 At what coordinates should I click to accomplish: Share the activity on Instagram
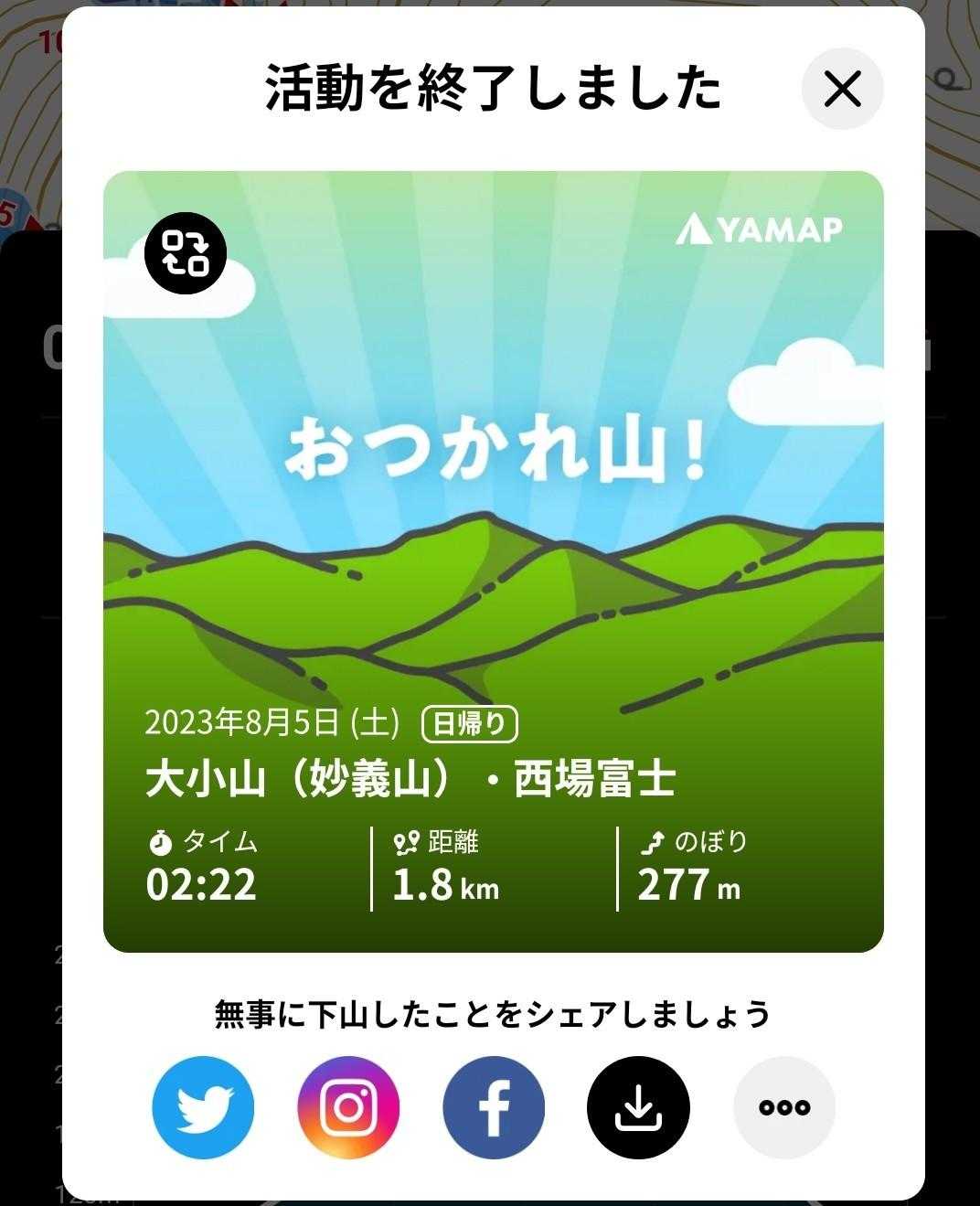[348, 1107]
